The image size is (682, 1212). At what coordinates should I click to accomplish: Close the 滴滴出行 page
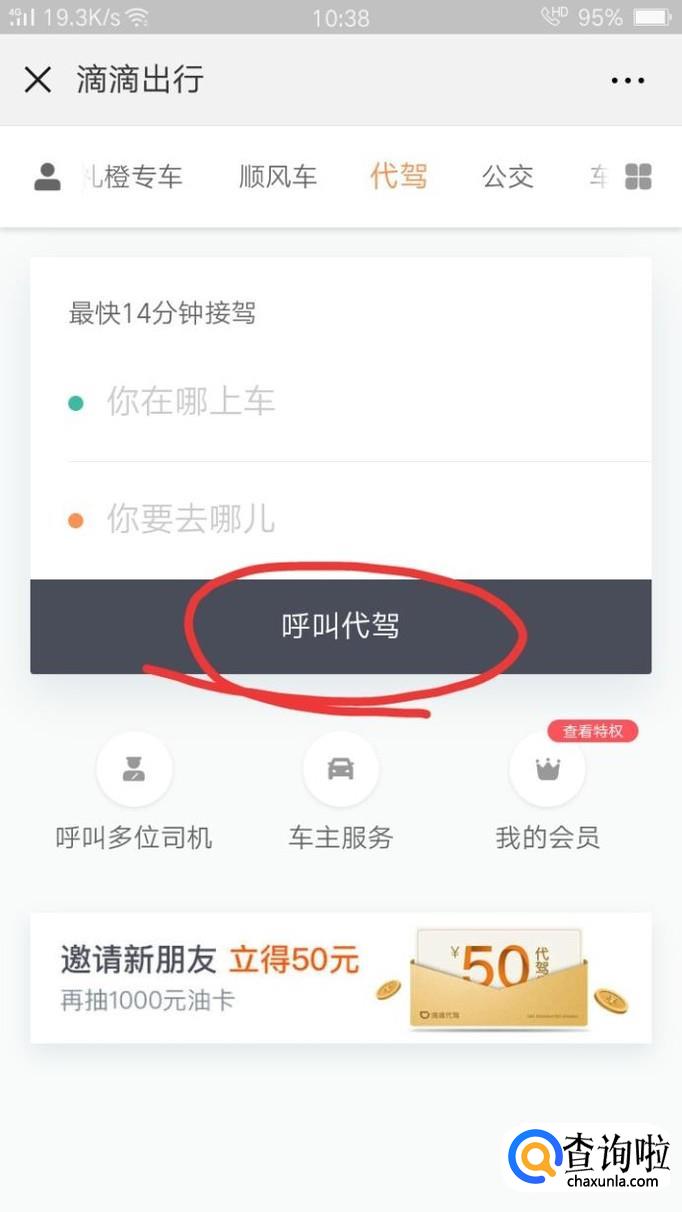38,80
